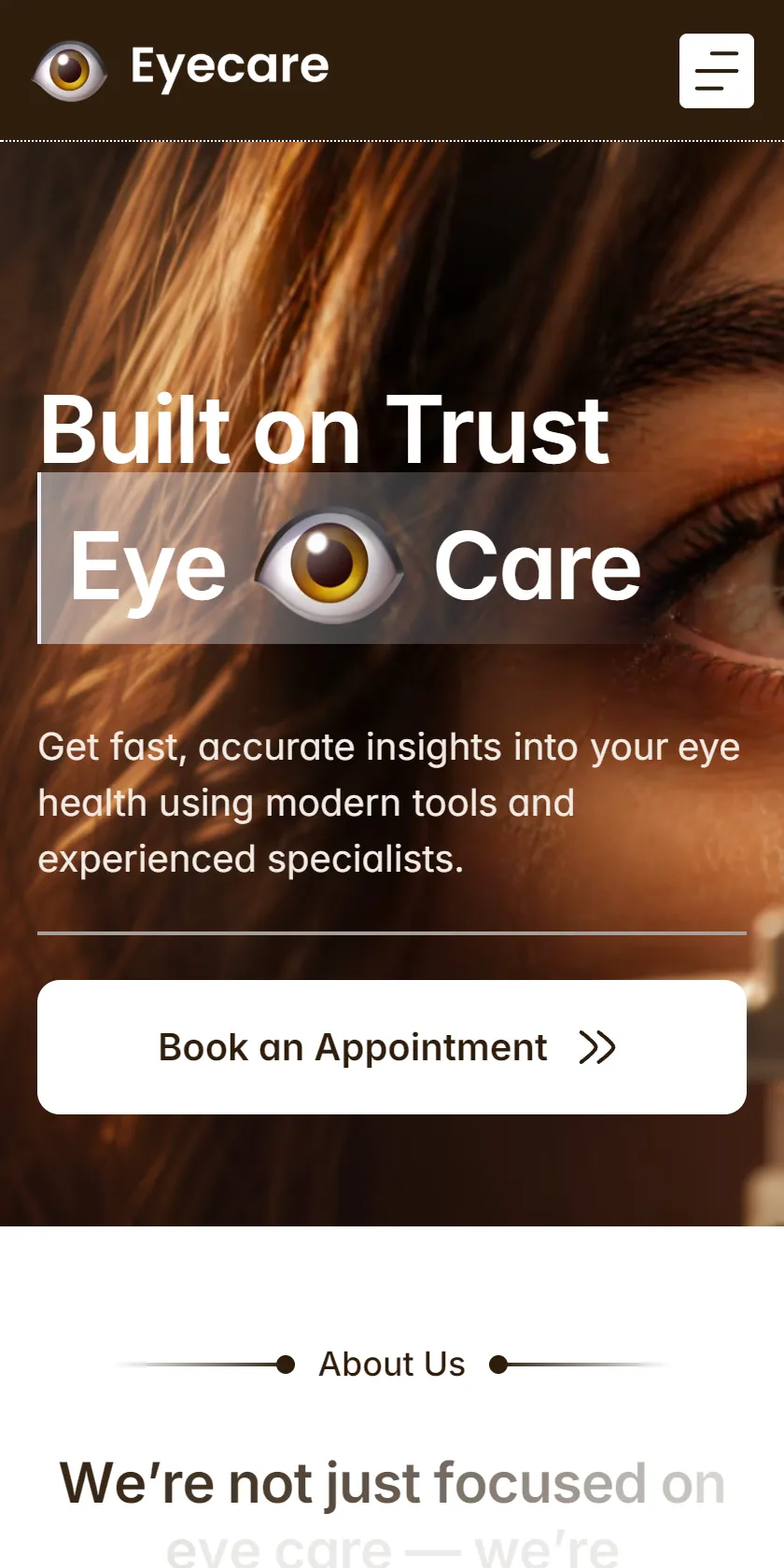Open the hamburger navigation menu
784x1568 pixels.
click(x=716, y=71)
